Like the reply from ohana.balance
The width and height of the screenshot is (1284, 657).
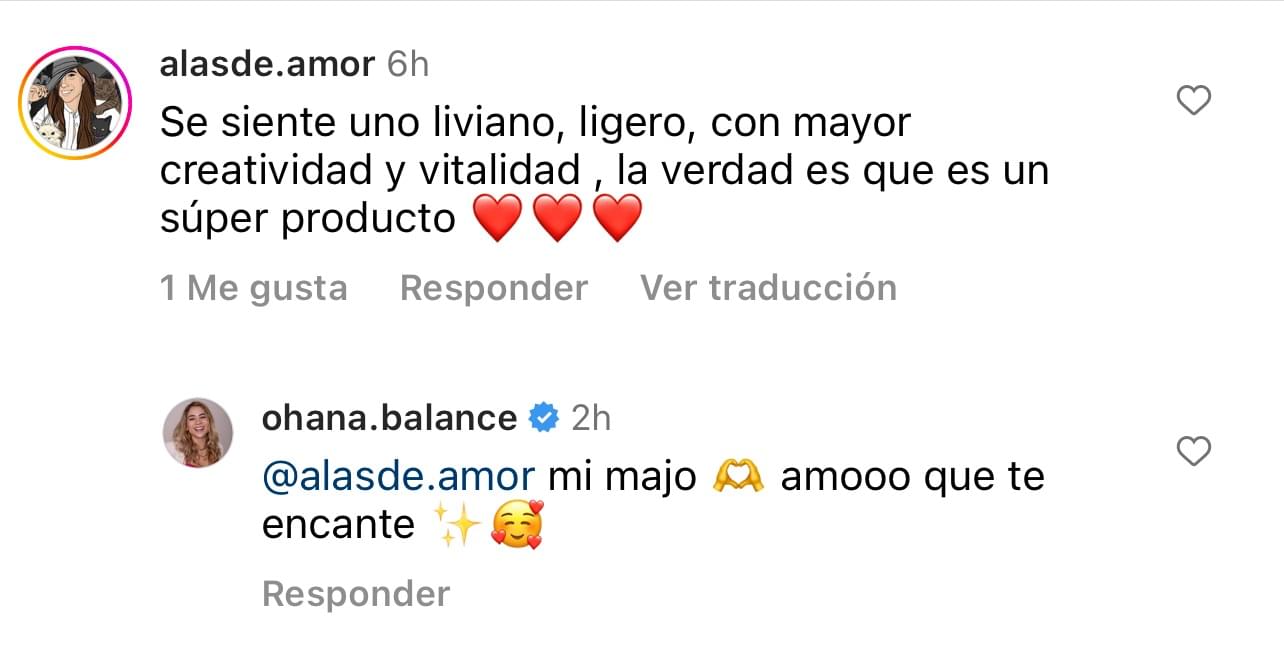[x=1193, y=453]
